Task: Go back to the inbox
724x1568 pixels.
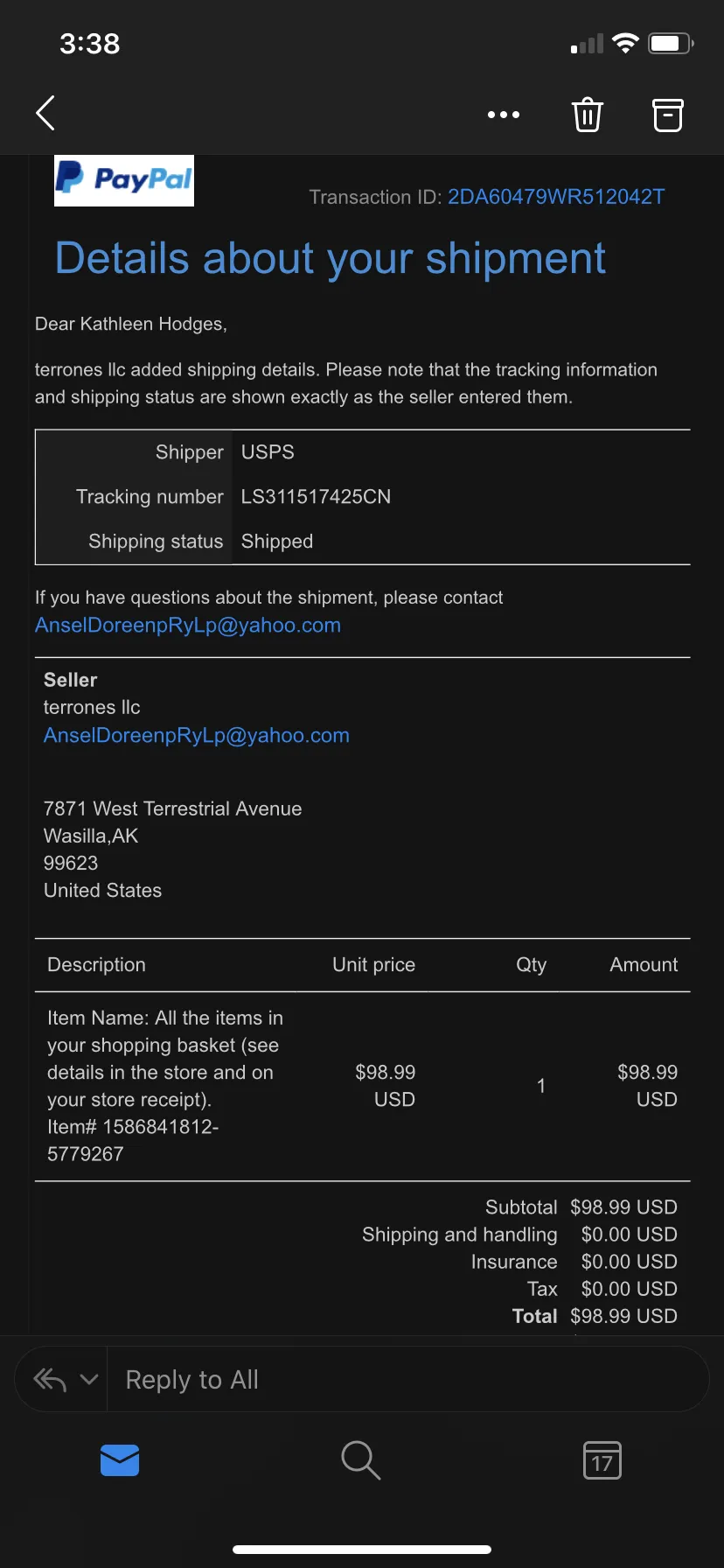Action: tap(45, 114)
